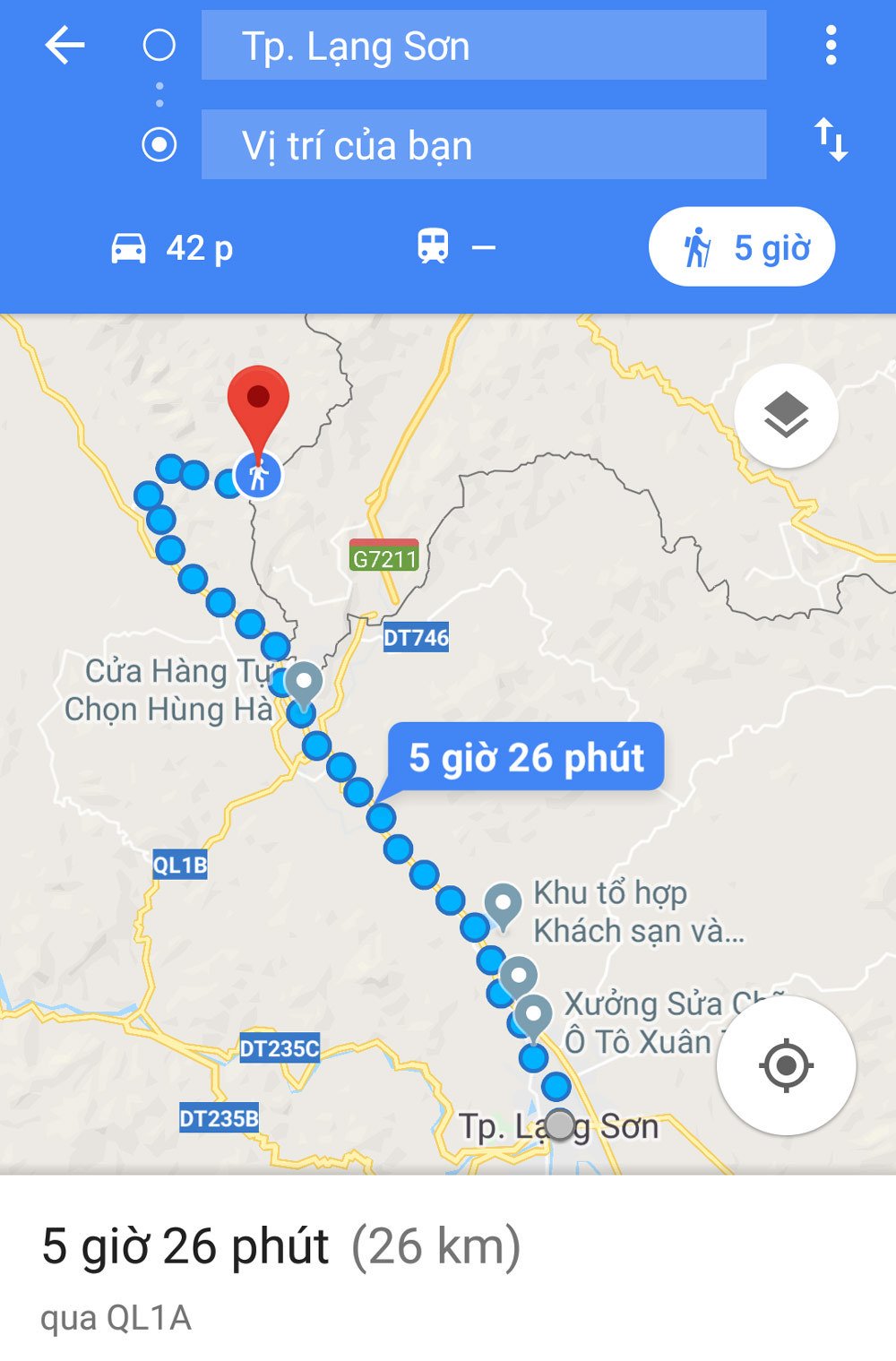The height and width of the screenshot is (1361, 896).
Task: Select the walking mode icon
Action: pos(702,245)
